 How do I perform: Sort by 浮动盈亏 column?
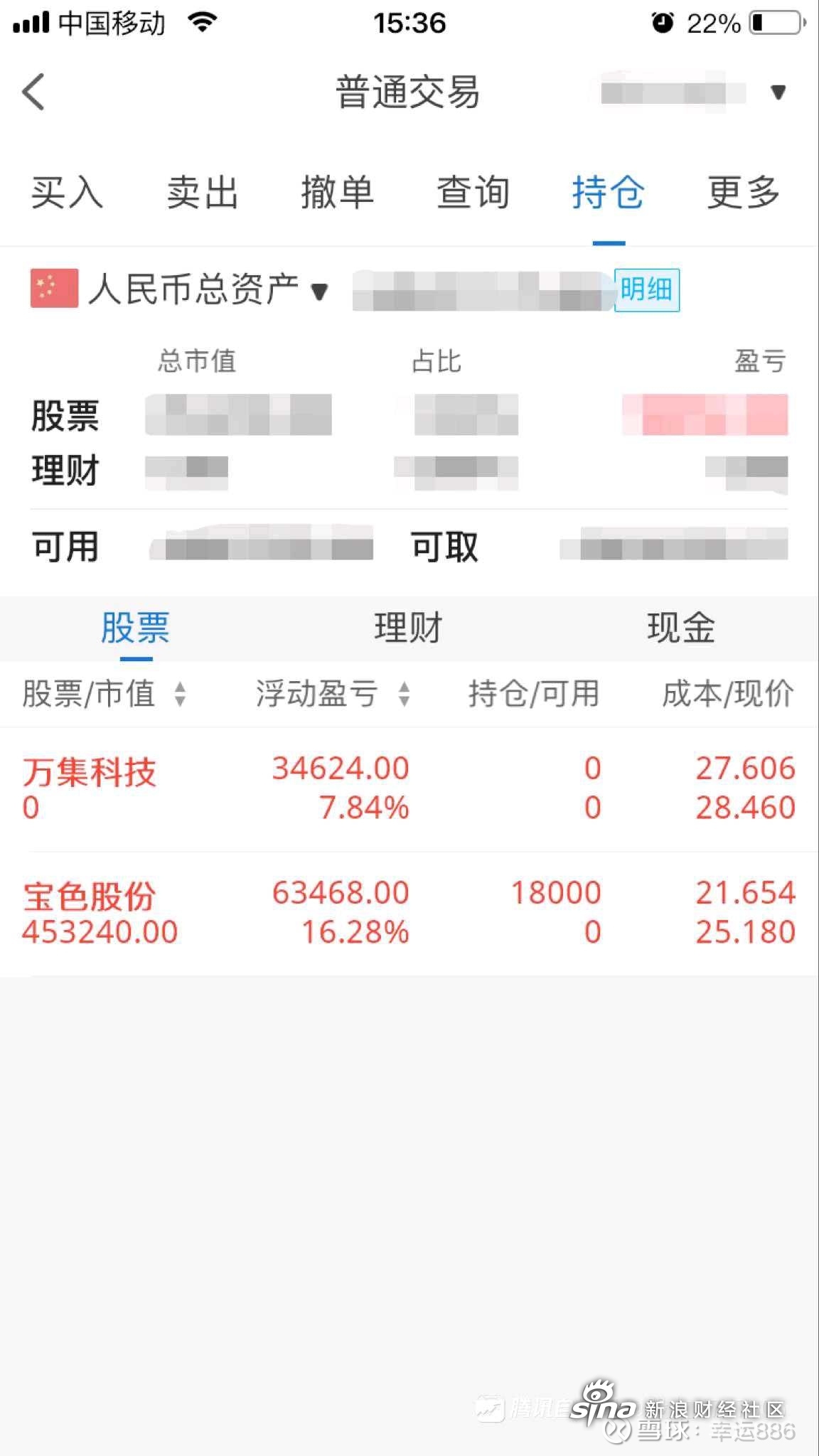(333, 694)
